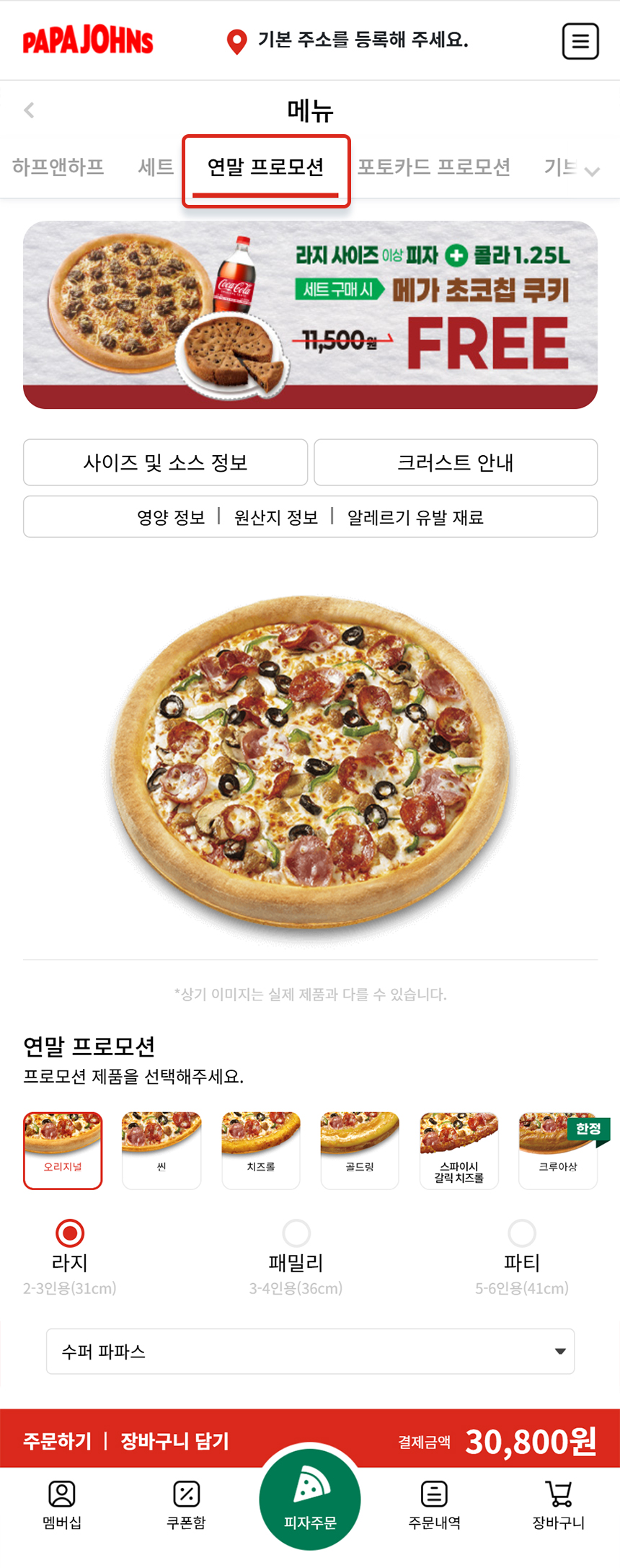Select the 치즈롤 crust option
Viewport: 620px width, 1568px height.
[260, 1150]
